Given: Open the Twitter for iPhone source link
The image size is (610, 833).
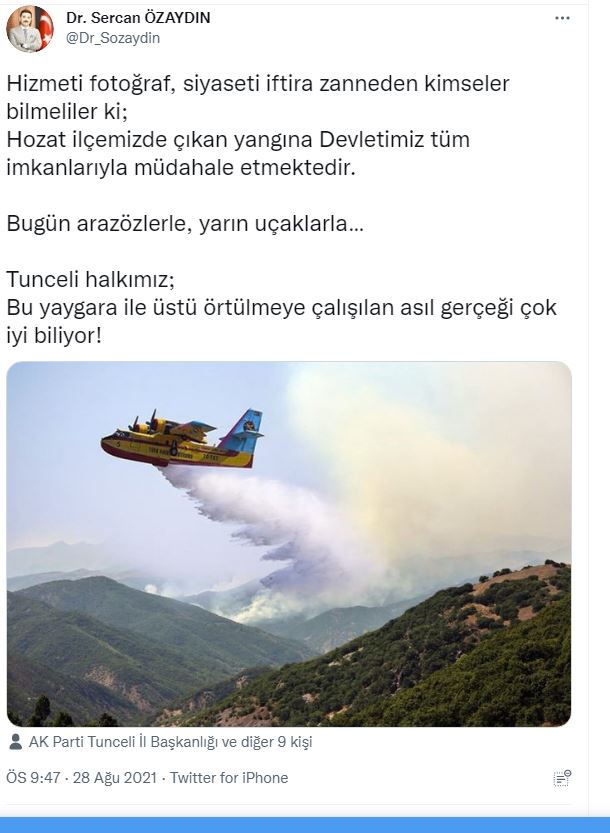Looking at the screenshot, I should pos(229,778).
